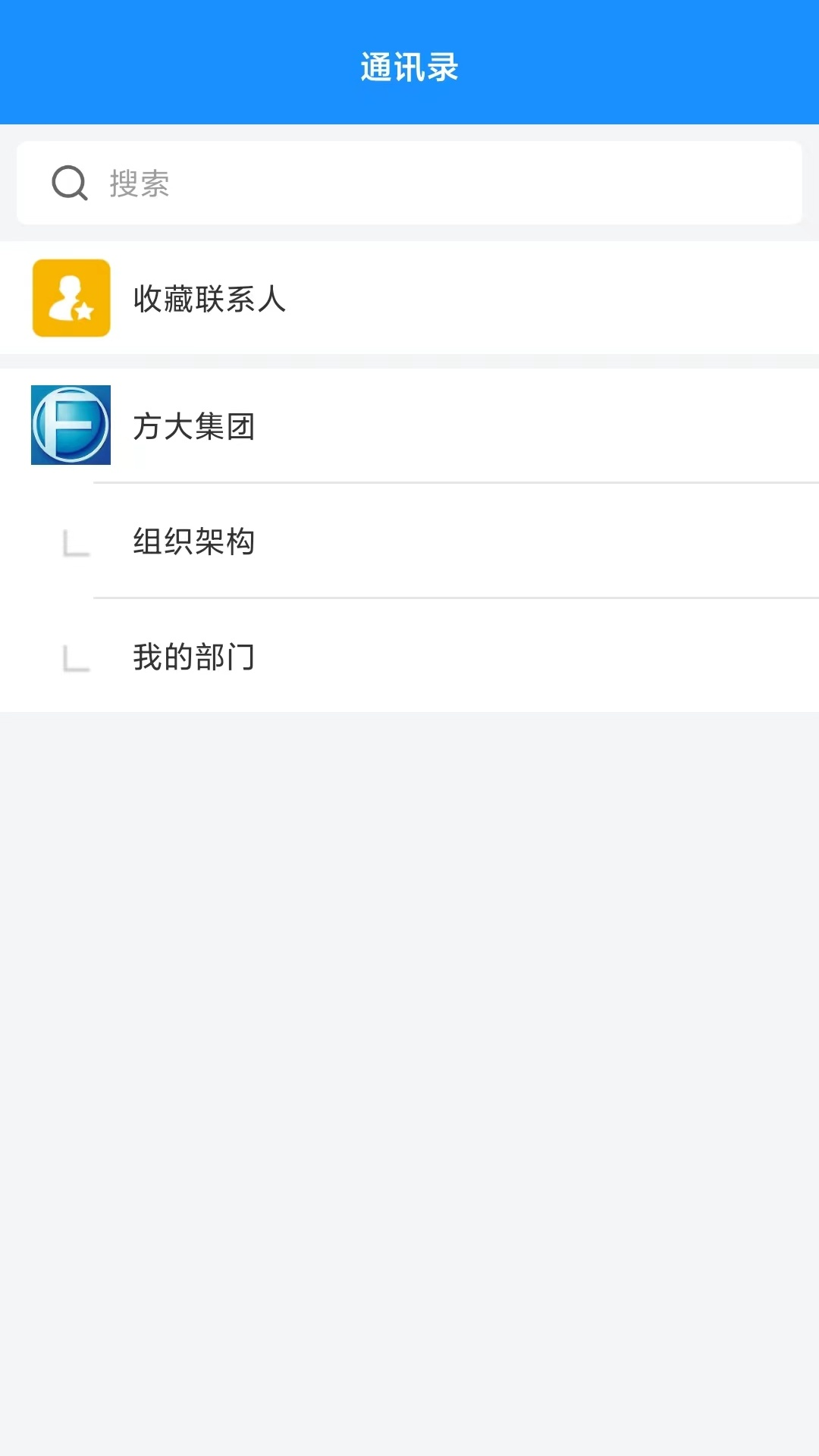Image resolution: width=819 pixels, height=1456 pixels.
Task: Expand 组织架构 to view sub-departments
Action: (x=409, y=541)
